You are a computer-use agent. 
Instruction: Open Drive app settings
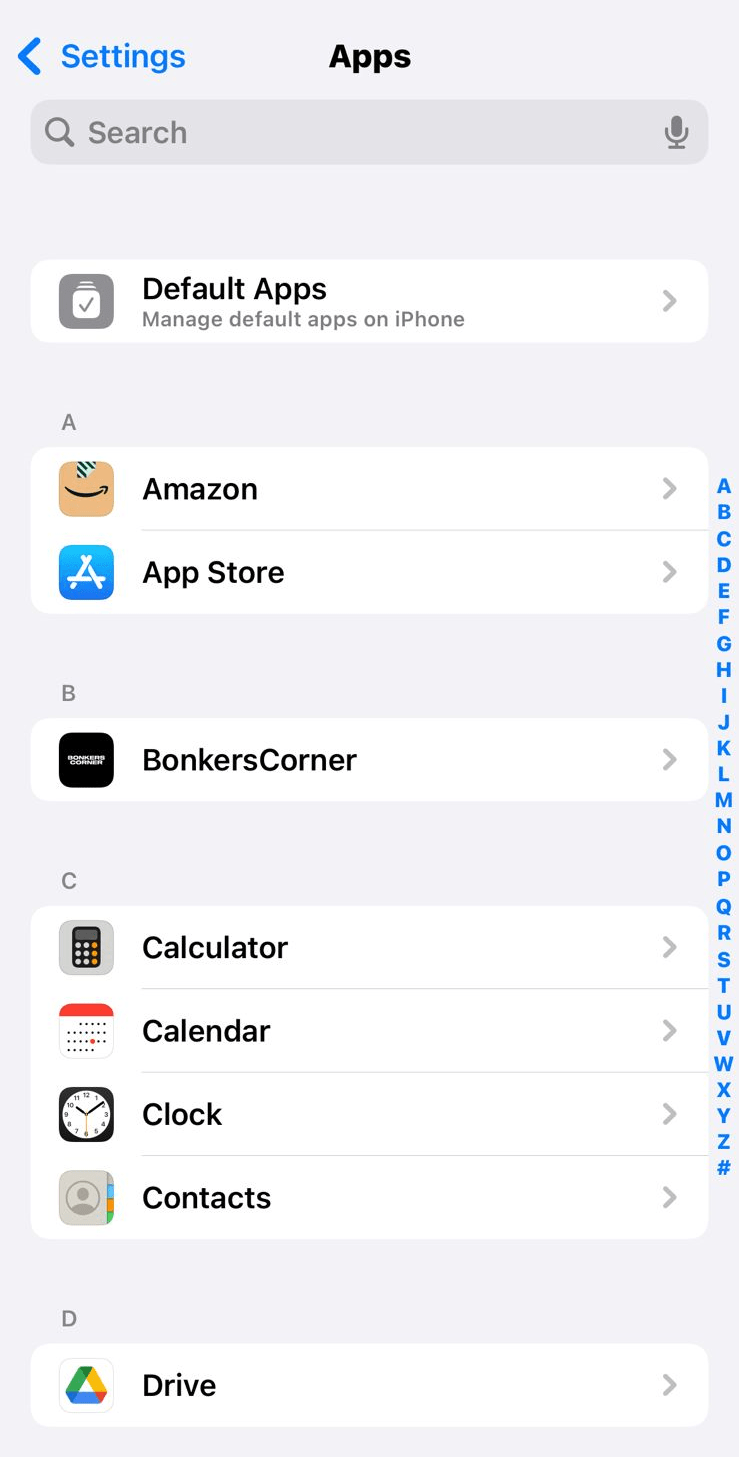pos(369,1385)
